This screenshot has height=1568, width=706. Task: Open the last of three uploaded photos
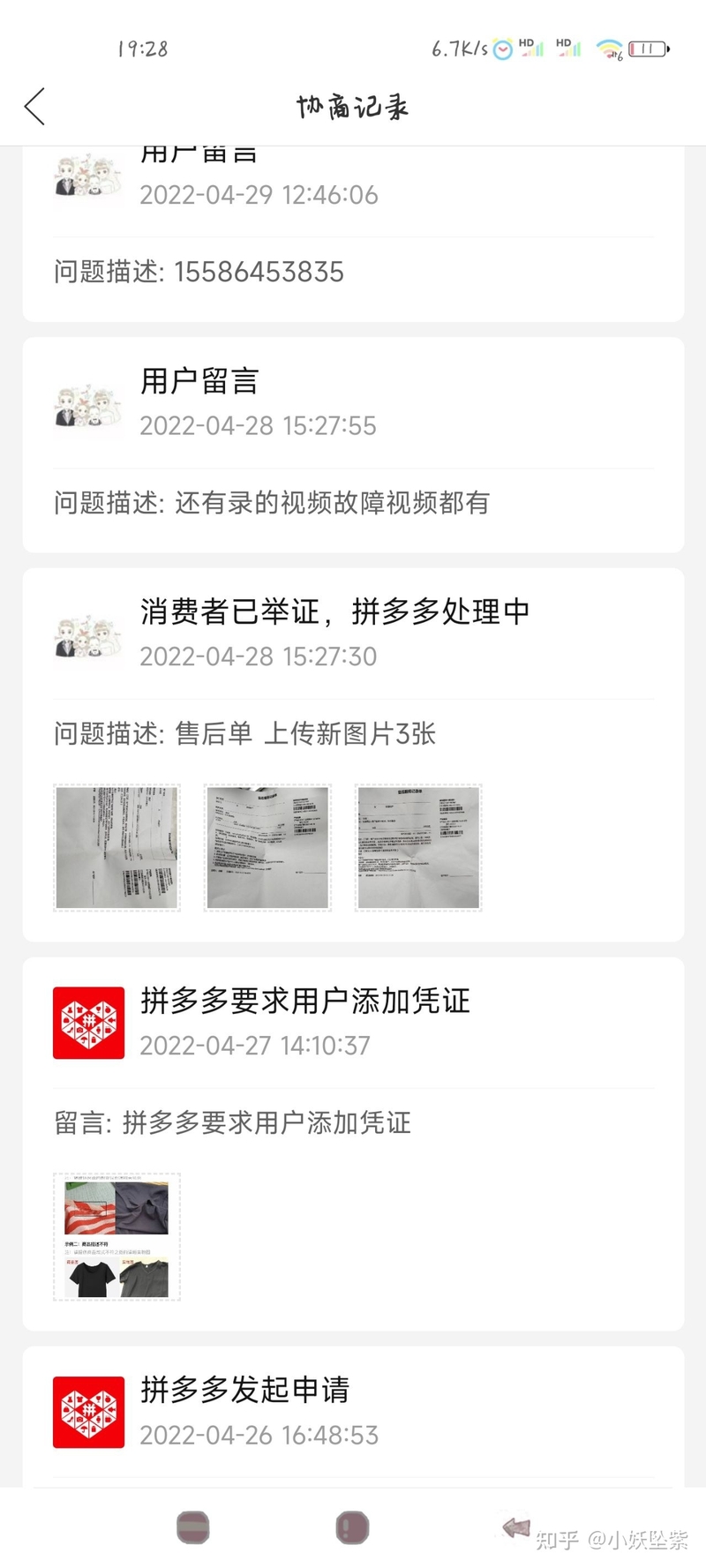coord(418,847)
